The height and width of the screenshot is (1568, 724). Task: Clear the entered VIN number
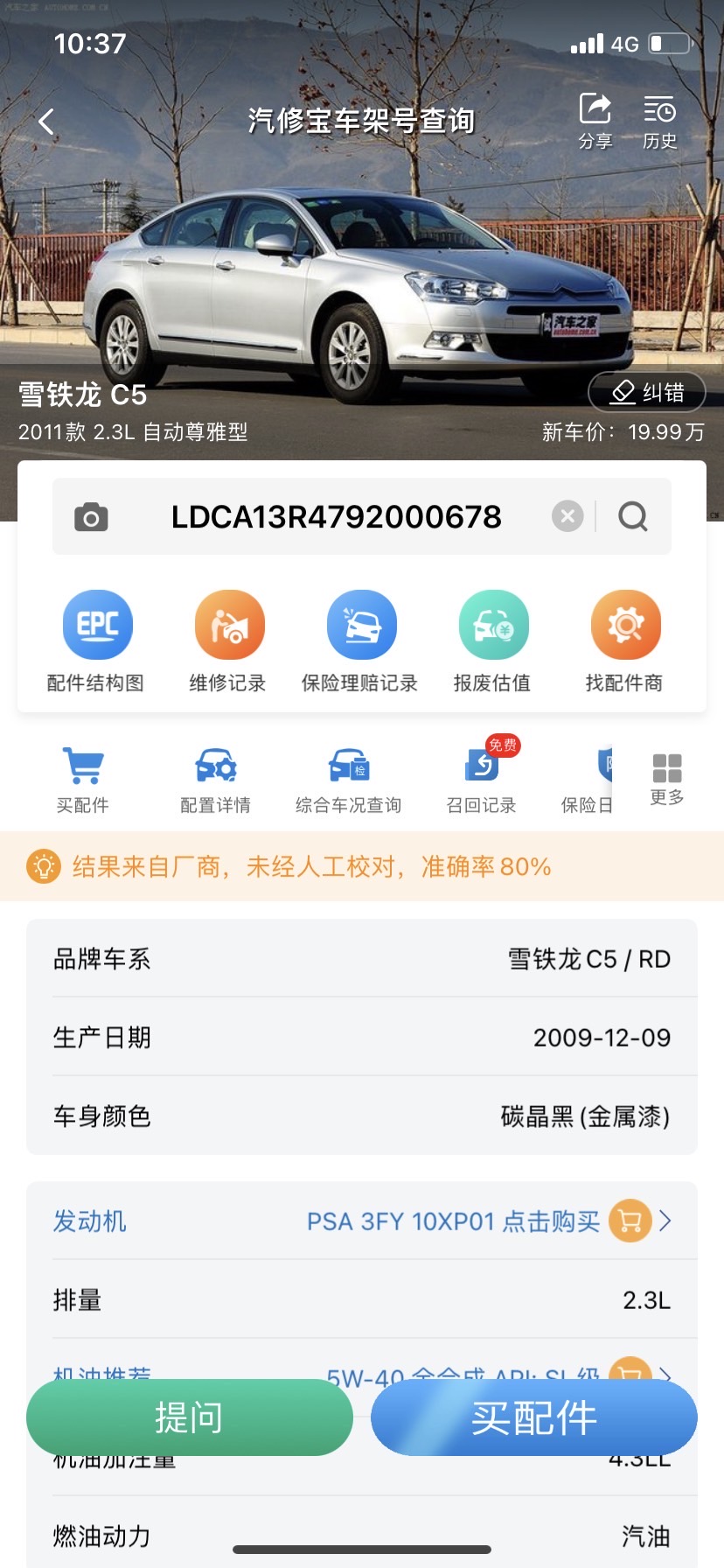point(567,516)
